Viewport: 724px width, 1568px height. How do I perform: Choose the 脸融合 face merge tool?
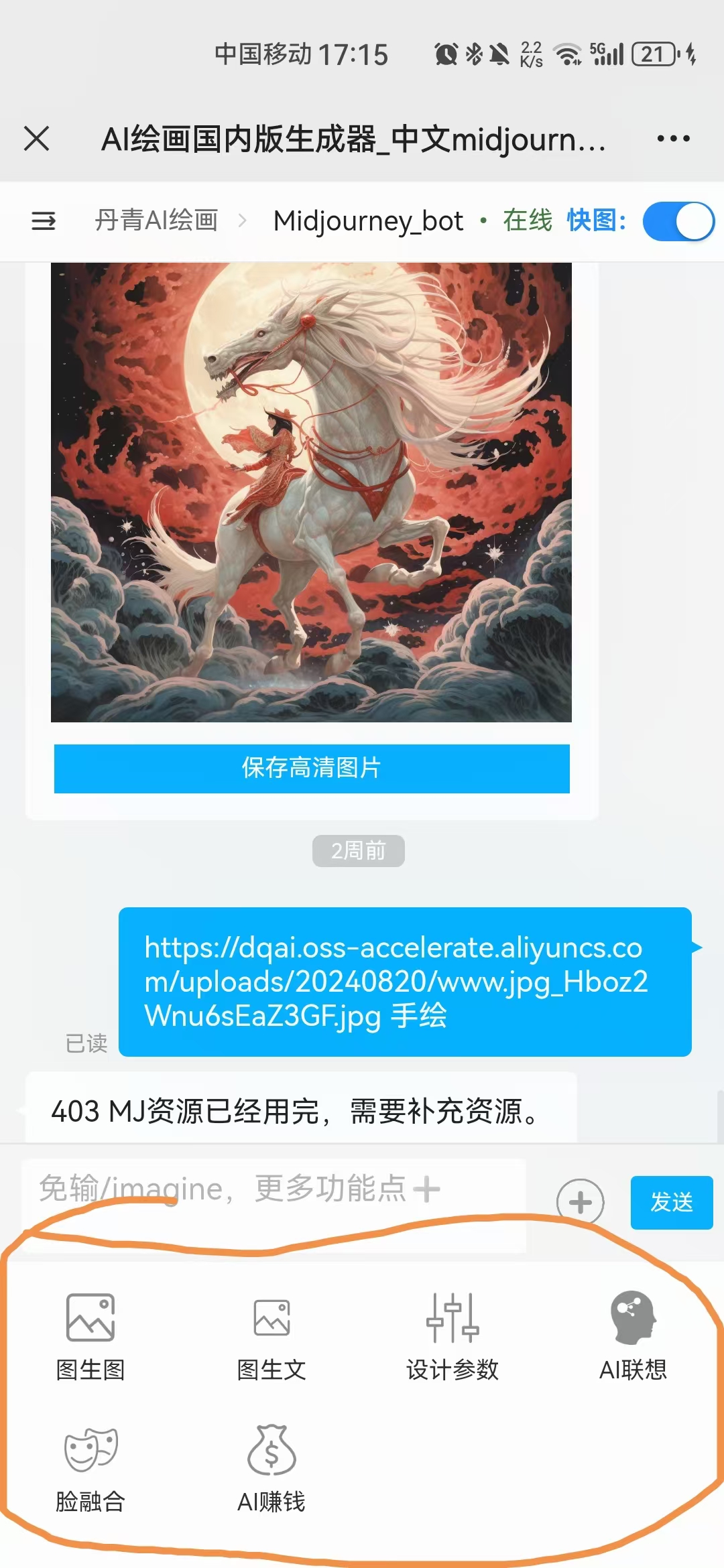tap(90, 1467)
